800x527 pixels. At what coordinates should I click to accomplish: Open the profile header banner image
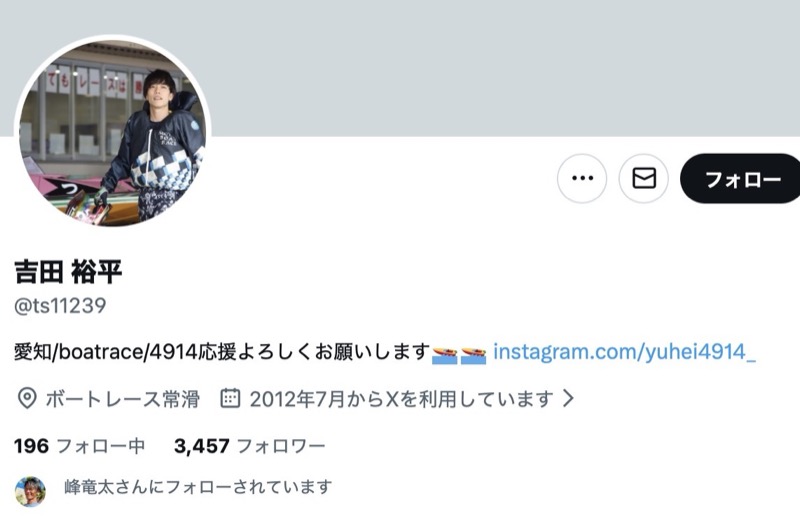(x=500, y=60)
